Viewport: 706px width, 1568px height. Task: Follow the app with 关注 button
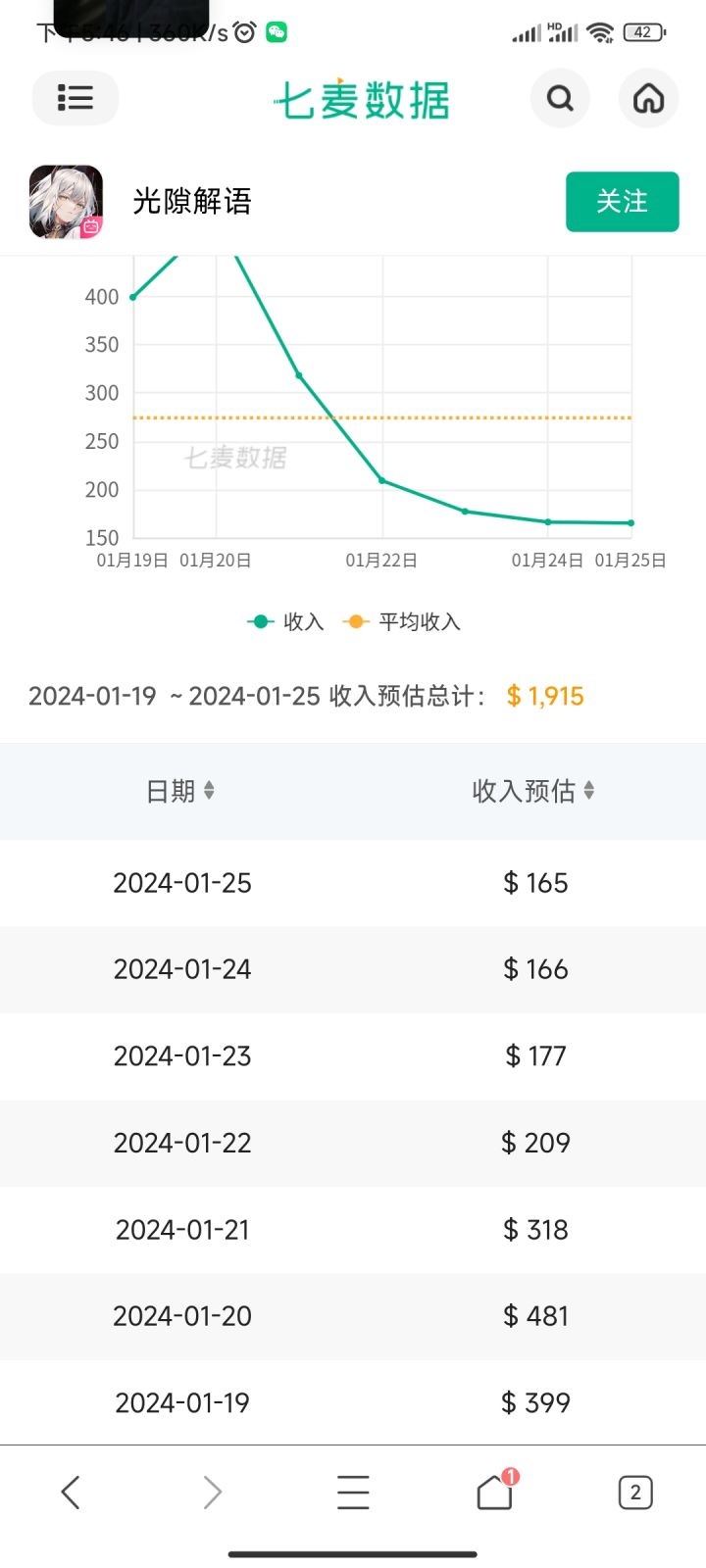[x=622, y=202]
